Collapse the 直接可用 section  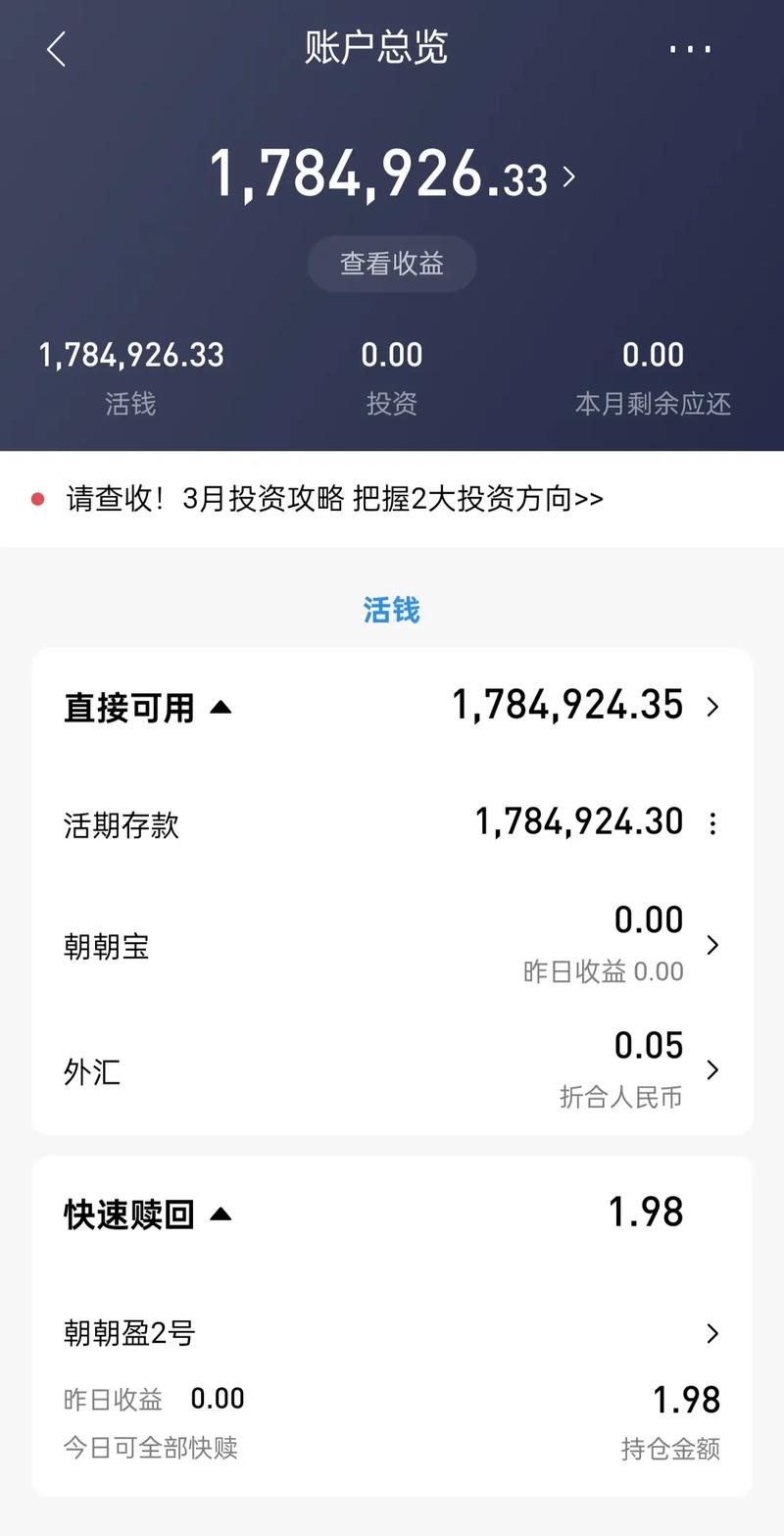[x=222, y=706]
